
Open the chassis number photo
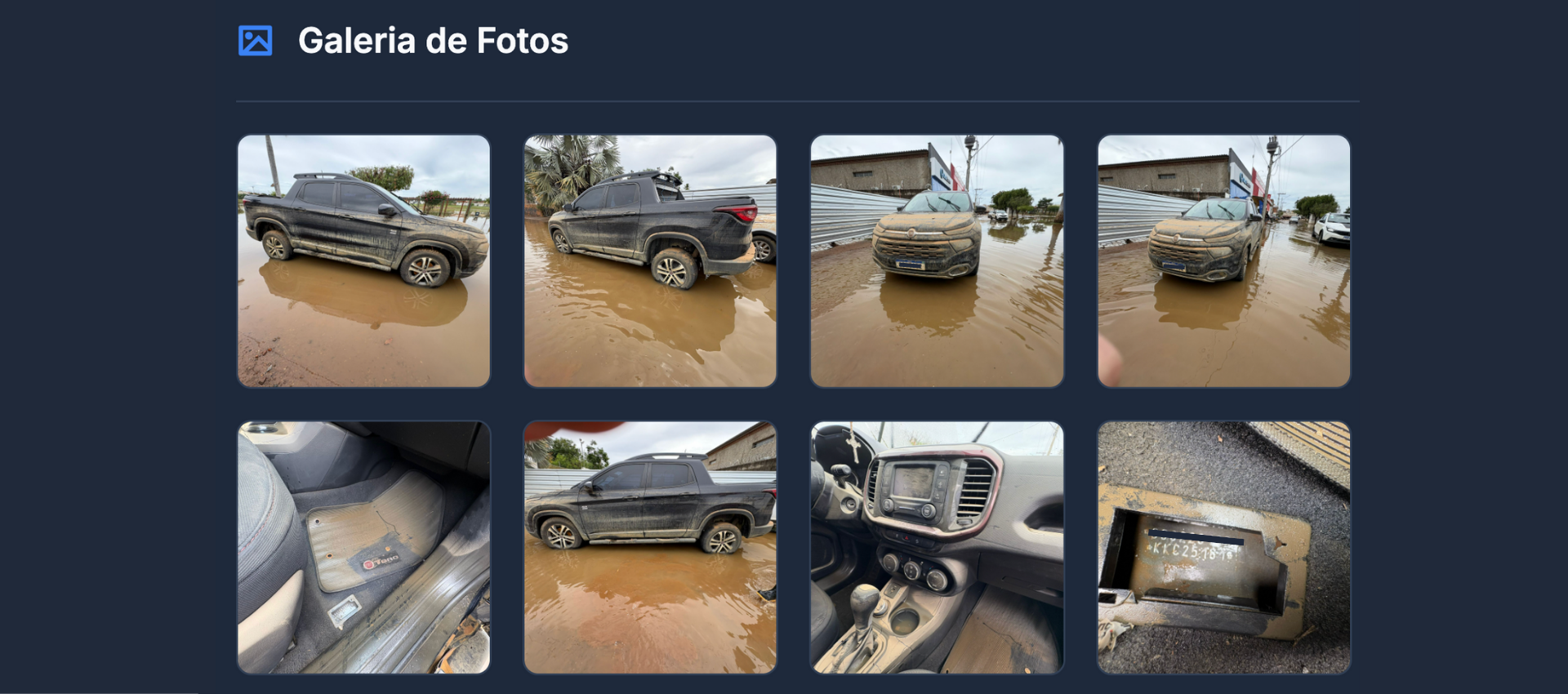(x=1223, y=547)
